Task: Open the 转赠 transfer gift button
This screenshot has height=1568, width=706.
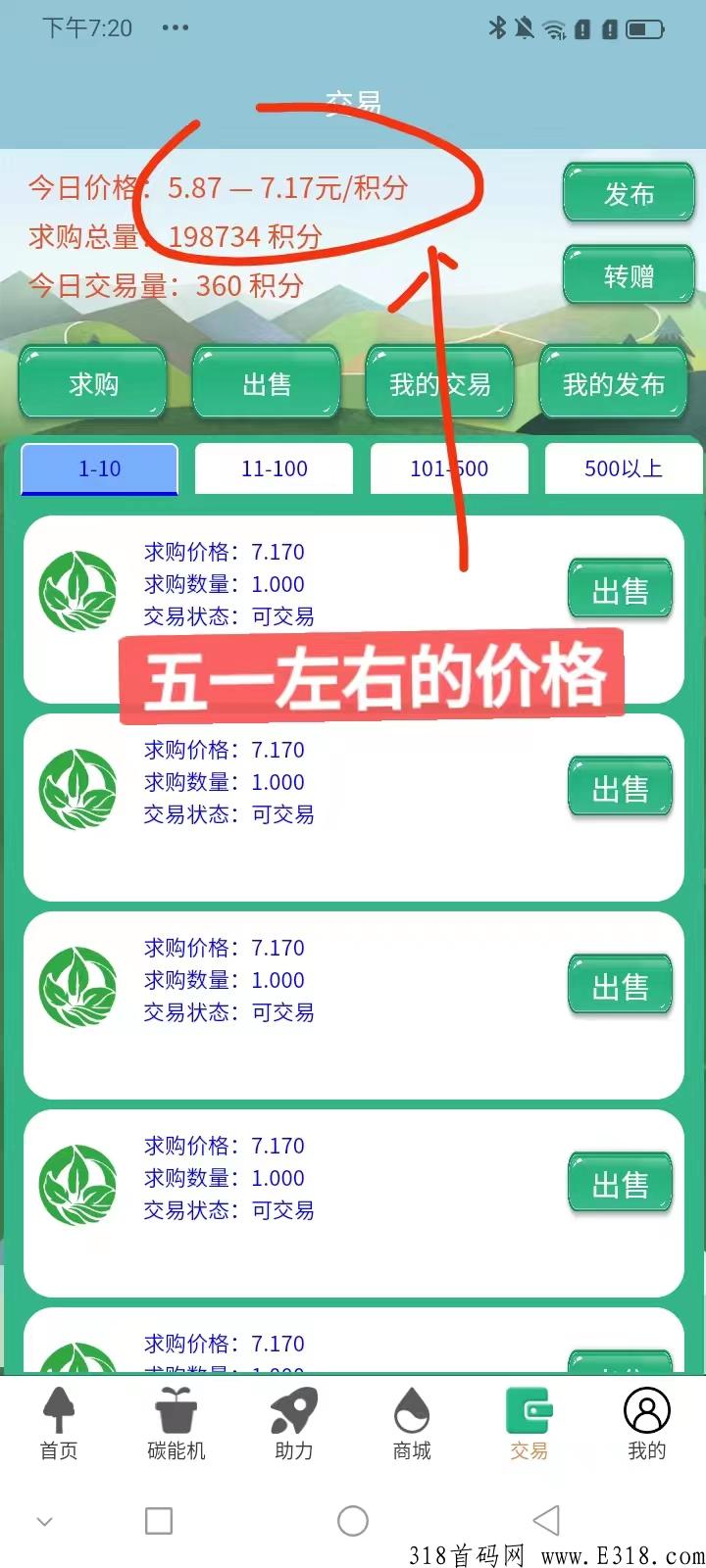Action: 629,276
